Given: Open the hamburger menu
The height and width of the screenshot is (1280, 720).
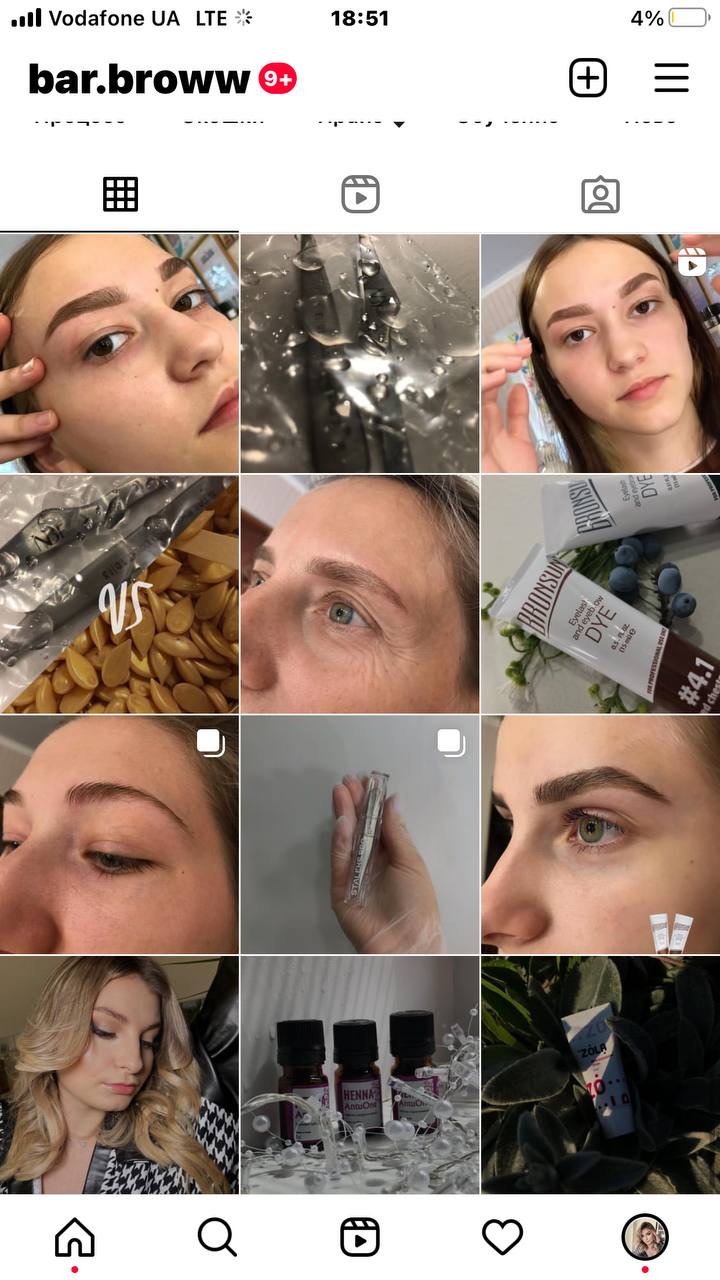Looking at the screenshot, I should coord(671,78).
